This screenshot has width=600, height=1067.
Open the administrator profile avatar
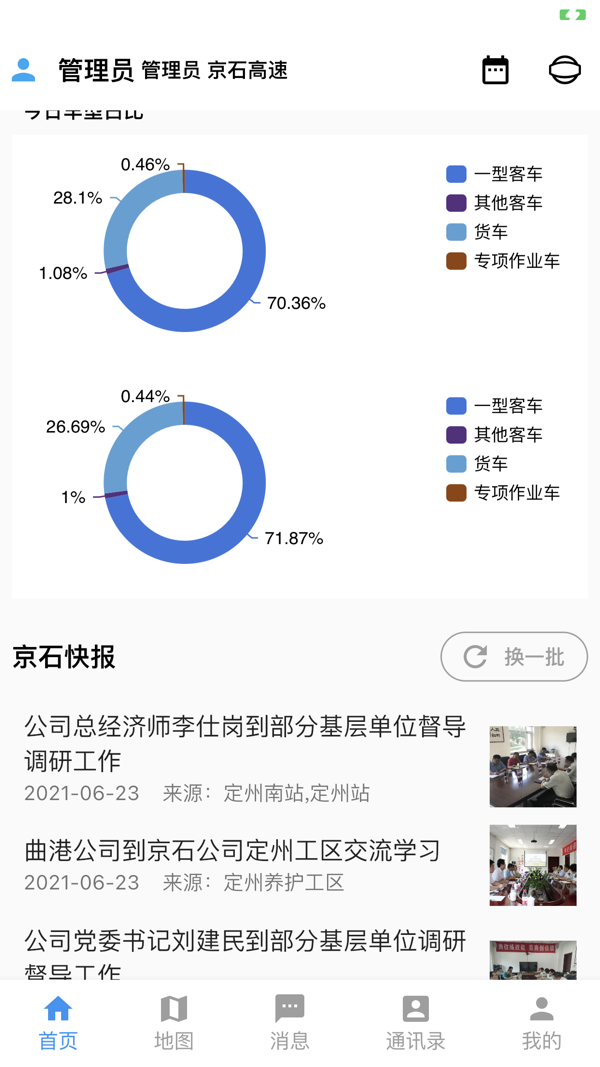tap(24, 70)
